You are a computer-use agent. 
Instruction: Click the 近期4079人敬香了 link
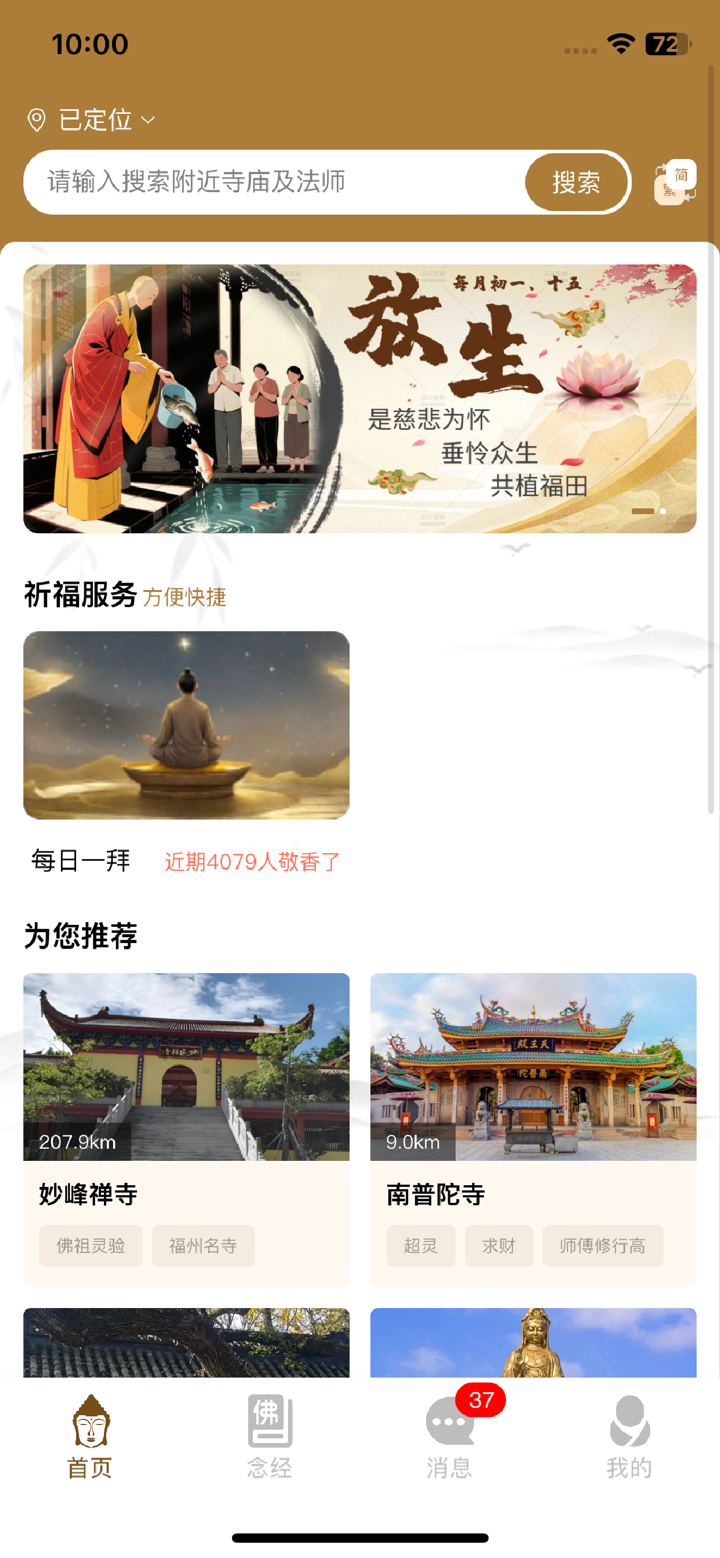251,860
